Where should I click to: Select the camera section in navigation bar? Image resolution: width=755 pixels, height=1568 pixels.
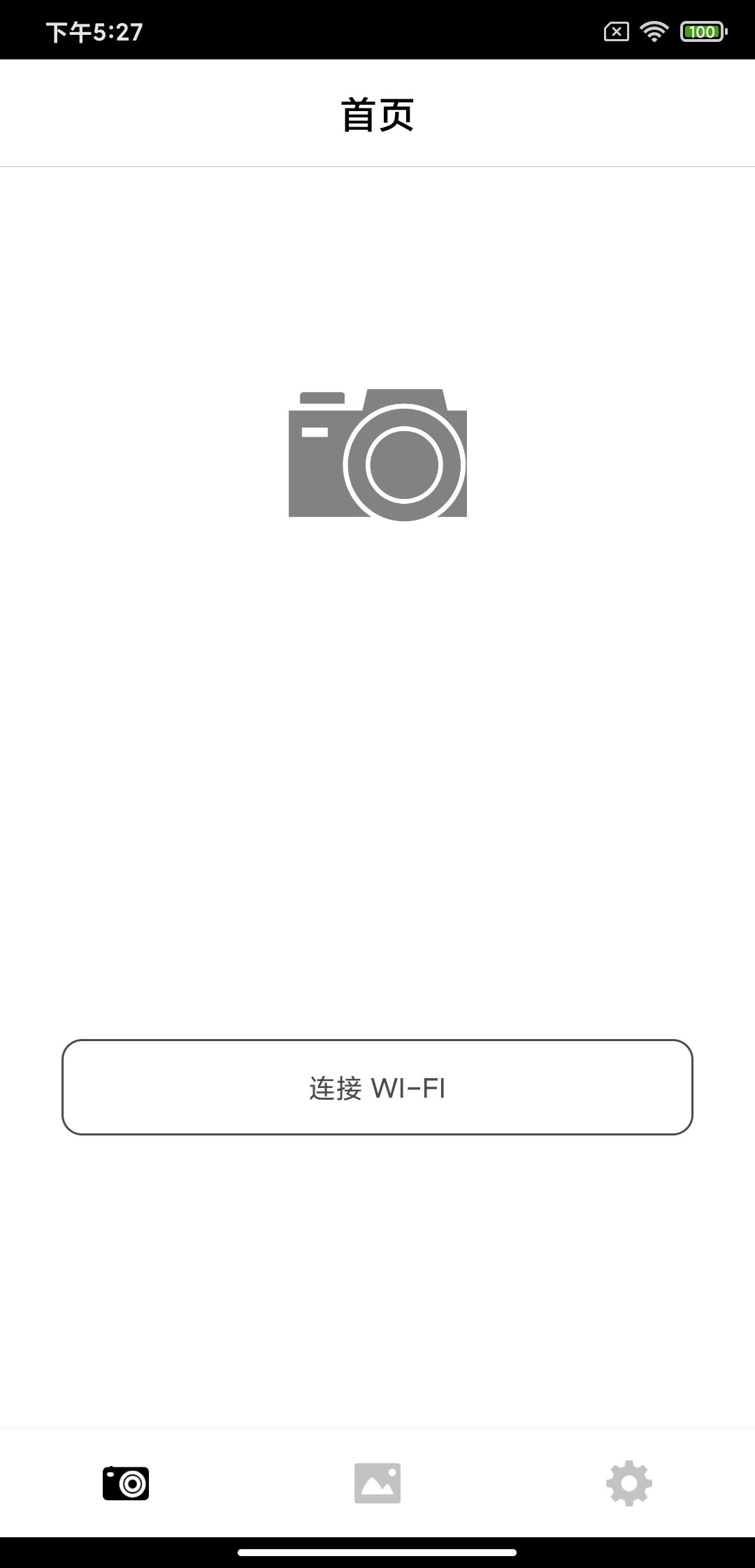tap(127, 1483)
